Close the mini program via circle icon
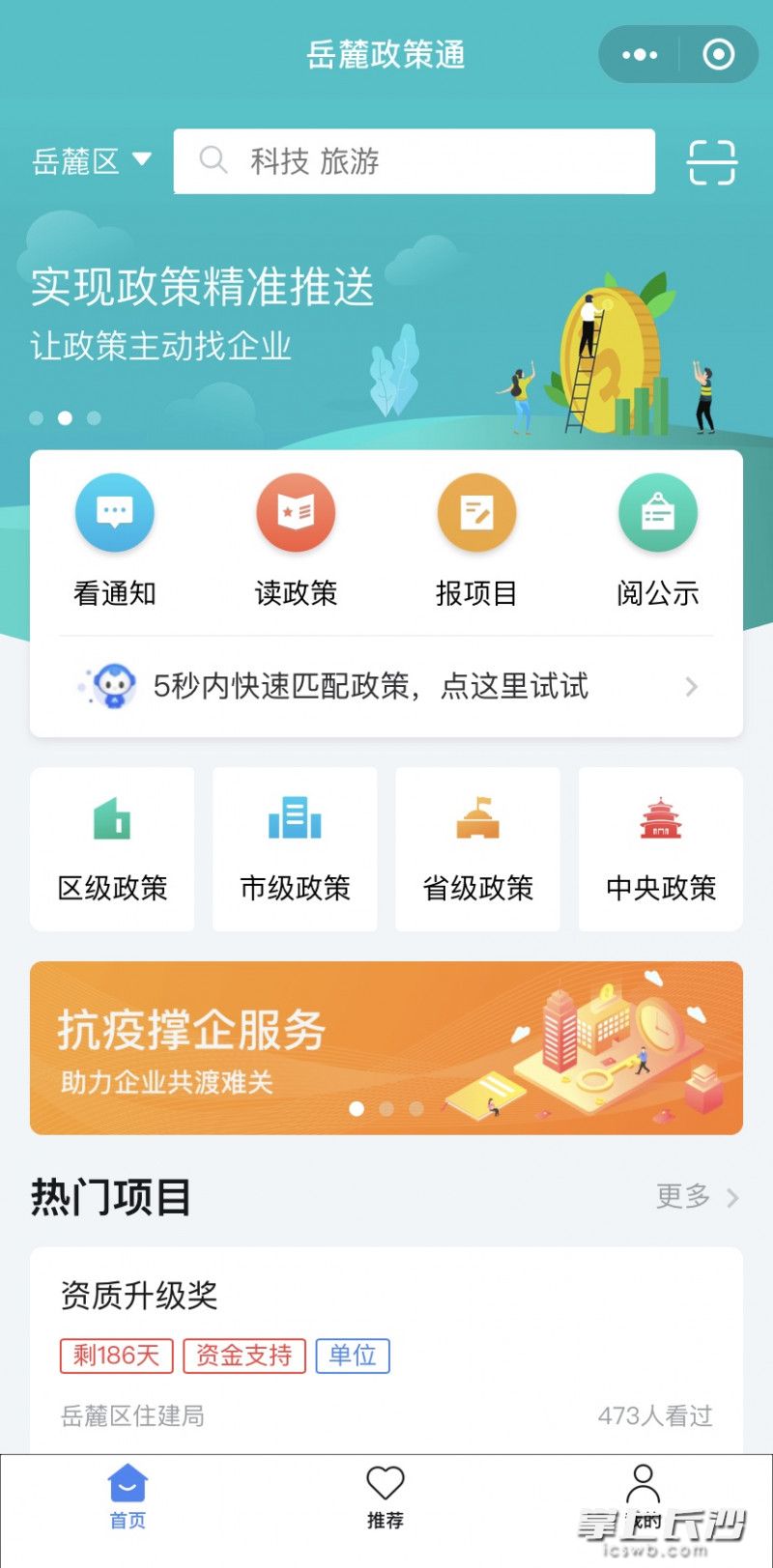Image resolution: width=773 pixels, height=1568 pixels. [x=718, y=55]
